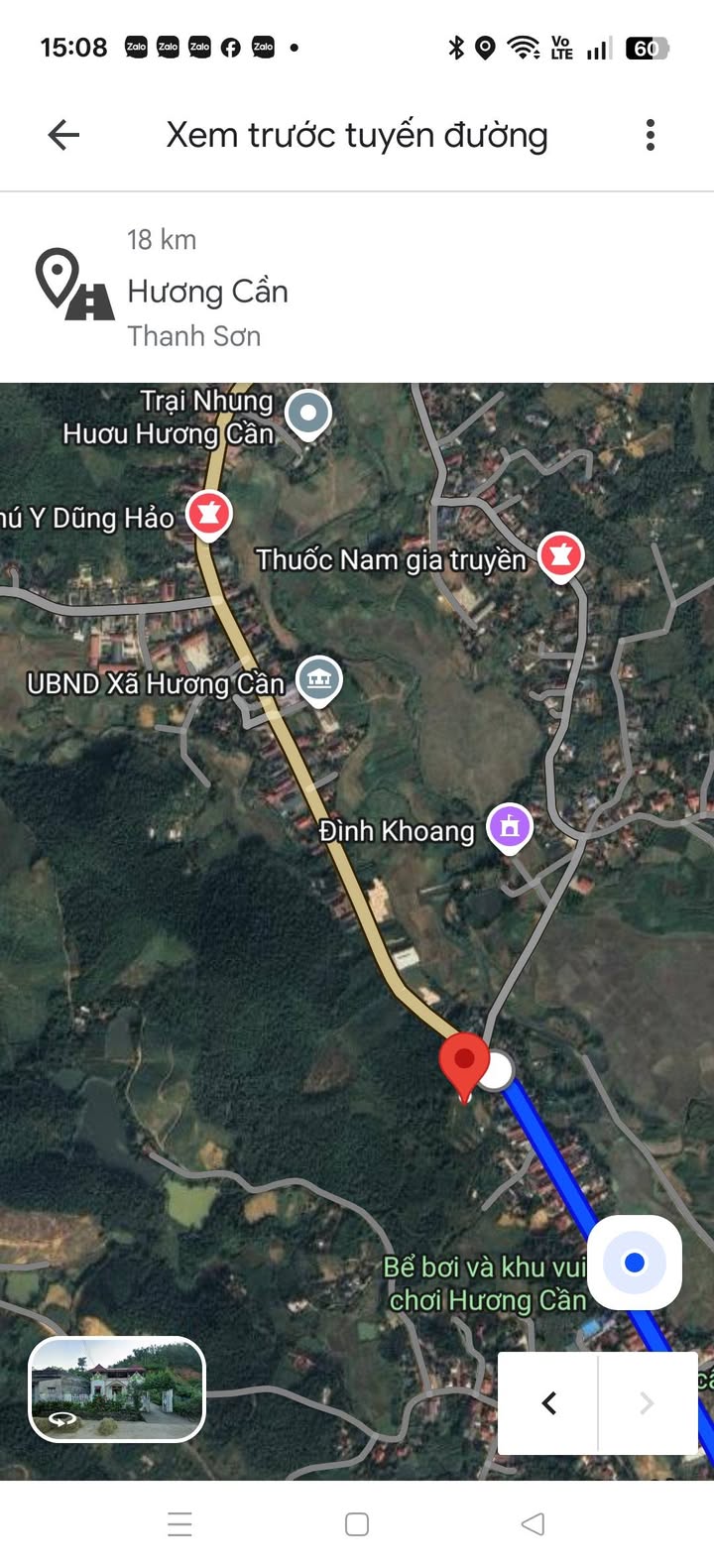Open Trại Nhung Hươu Hương Cần marker

pos(308,414)
